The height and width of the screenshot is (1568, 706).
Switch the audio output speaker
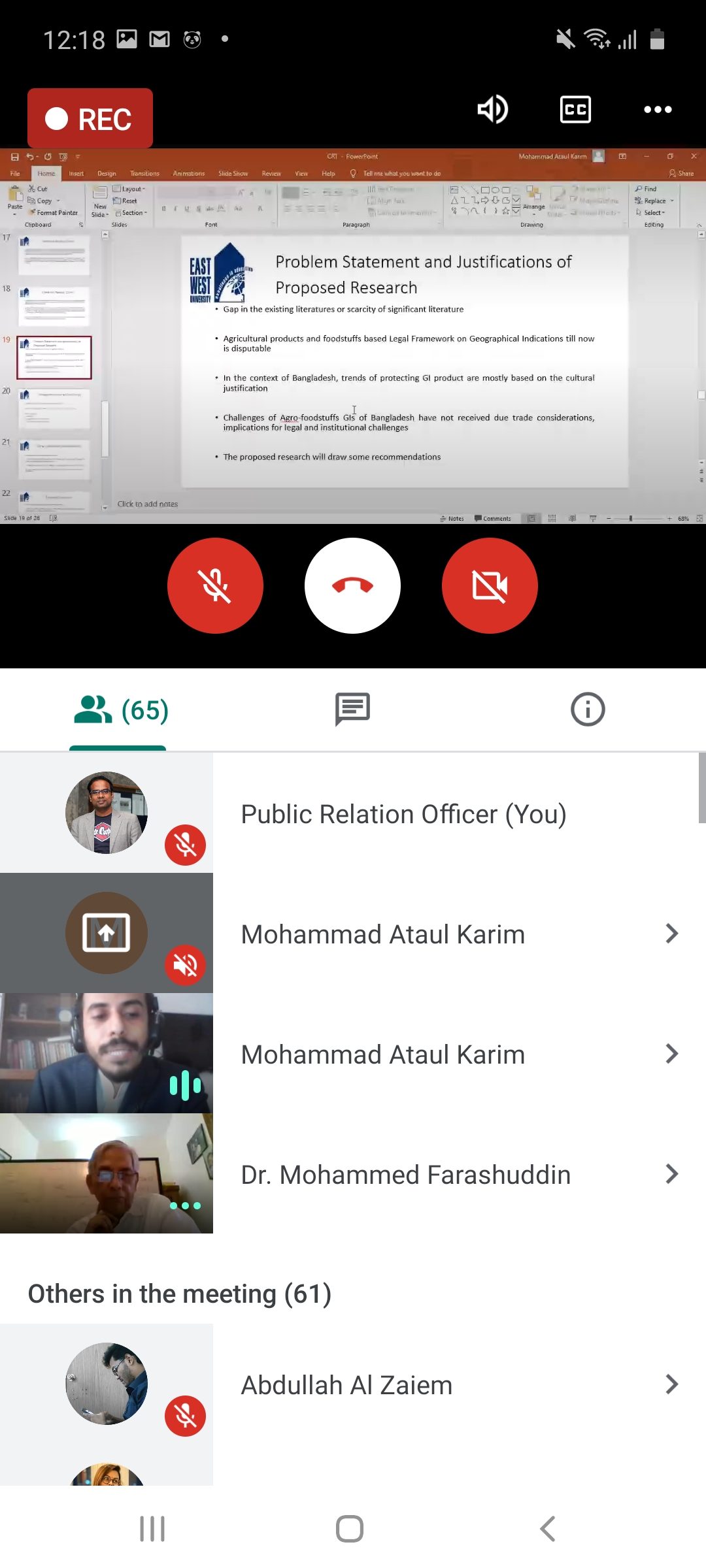492,109
